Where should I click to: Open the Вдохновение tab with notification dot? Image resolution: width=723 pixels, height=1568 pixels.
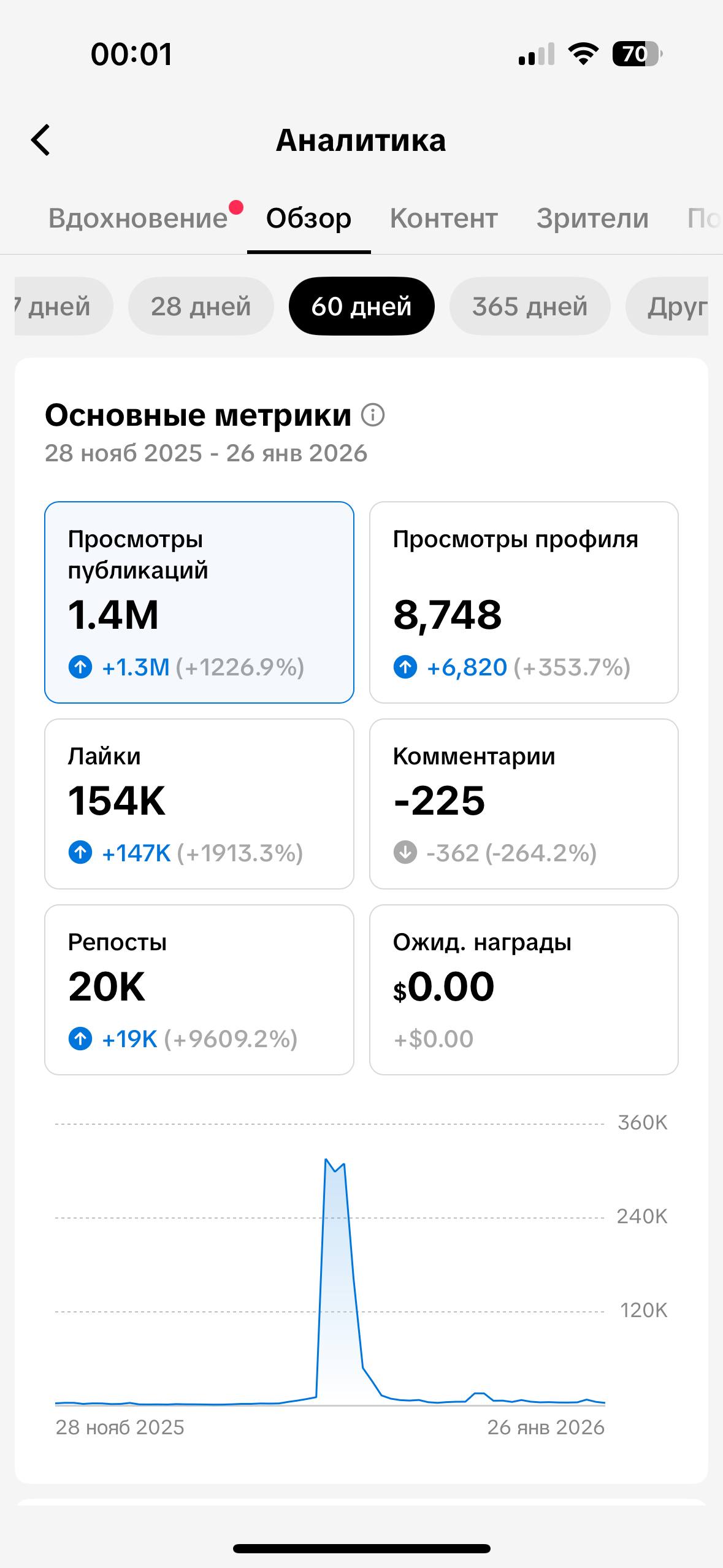(x=138, y=218)
